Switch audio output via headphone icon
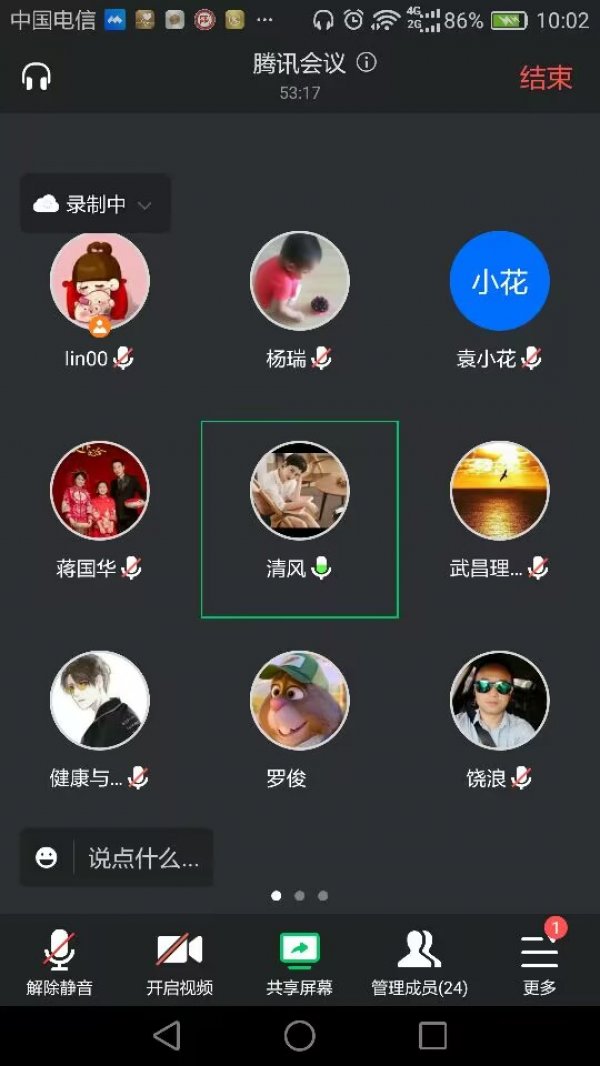 click(x=37, y=77)
